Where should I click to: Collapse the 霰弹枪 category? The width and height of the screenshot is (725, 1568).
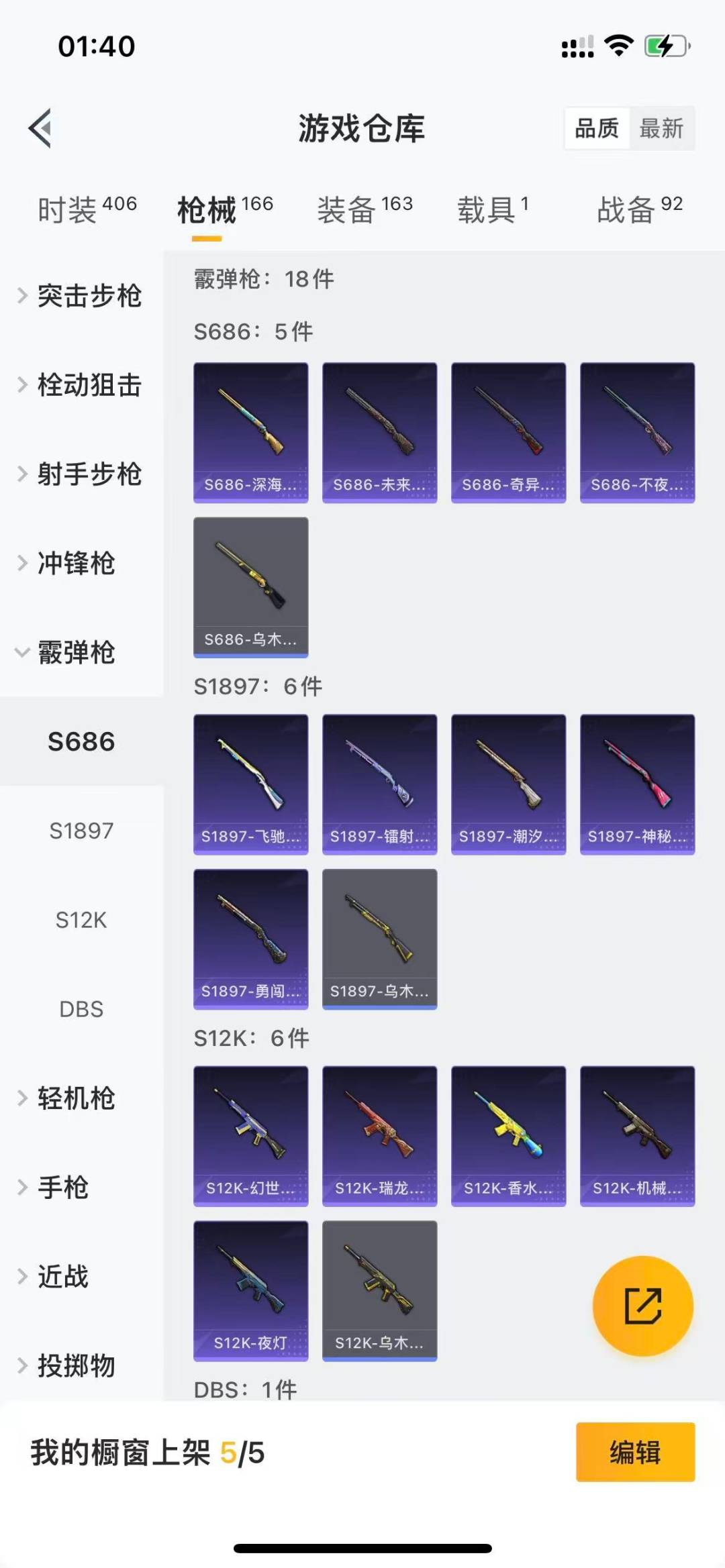point(74,652)
